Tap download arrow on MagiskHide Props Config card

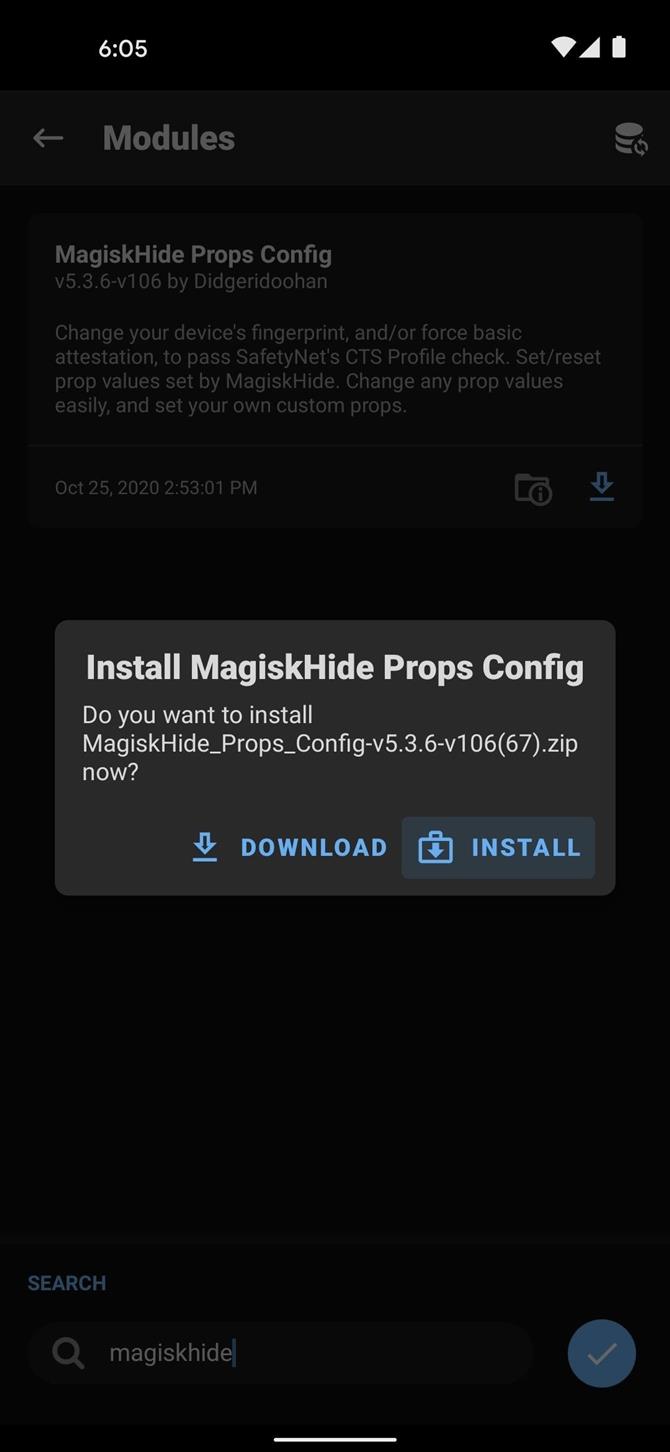(601, 488)
